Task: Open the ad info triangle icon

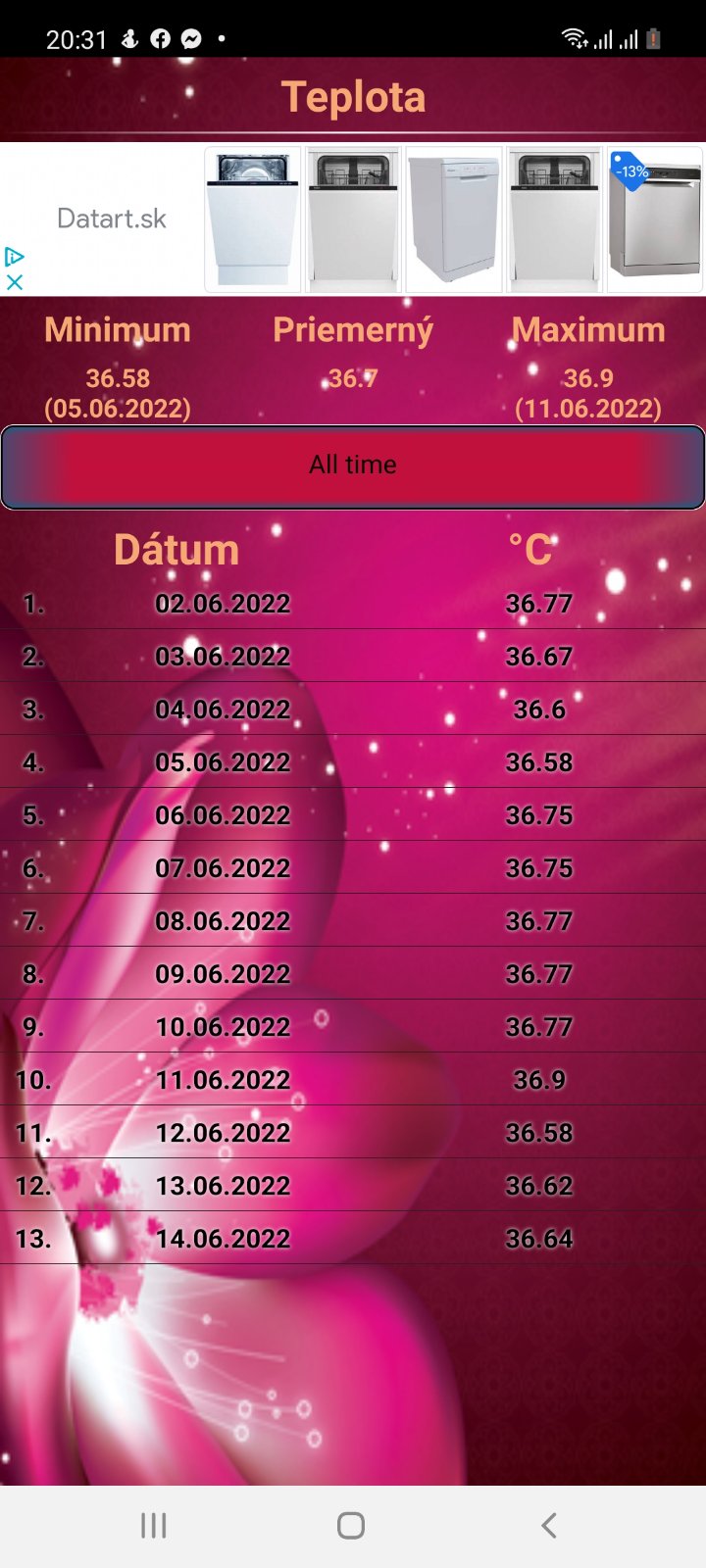Action: (14, 257)
